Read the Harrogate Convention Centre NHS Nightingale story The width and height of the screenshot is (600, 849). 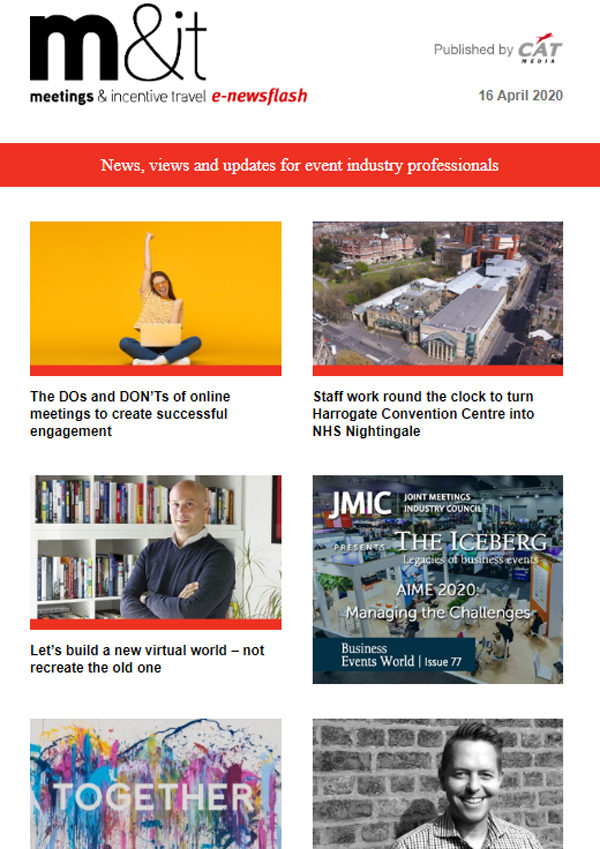pos(423,414)
